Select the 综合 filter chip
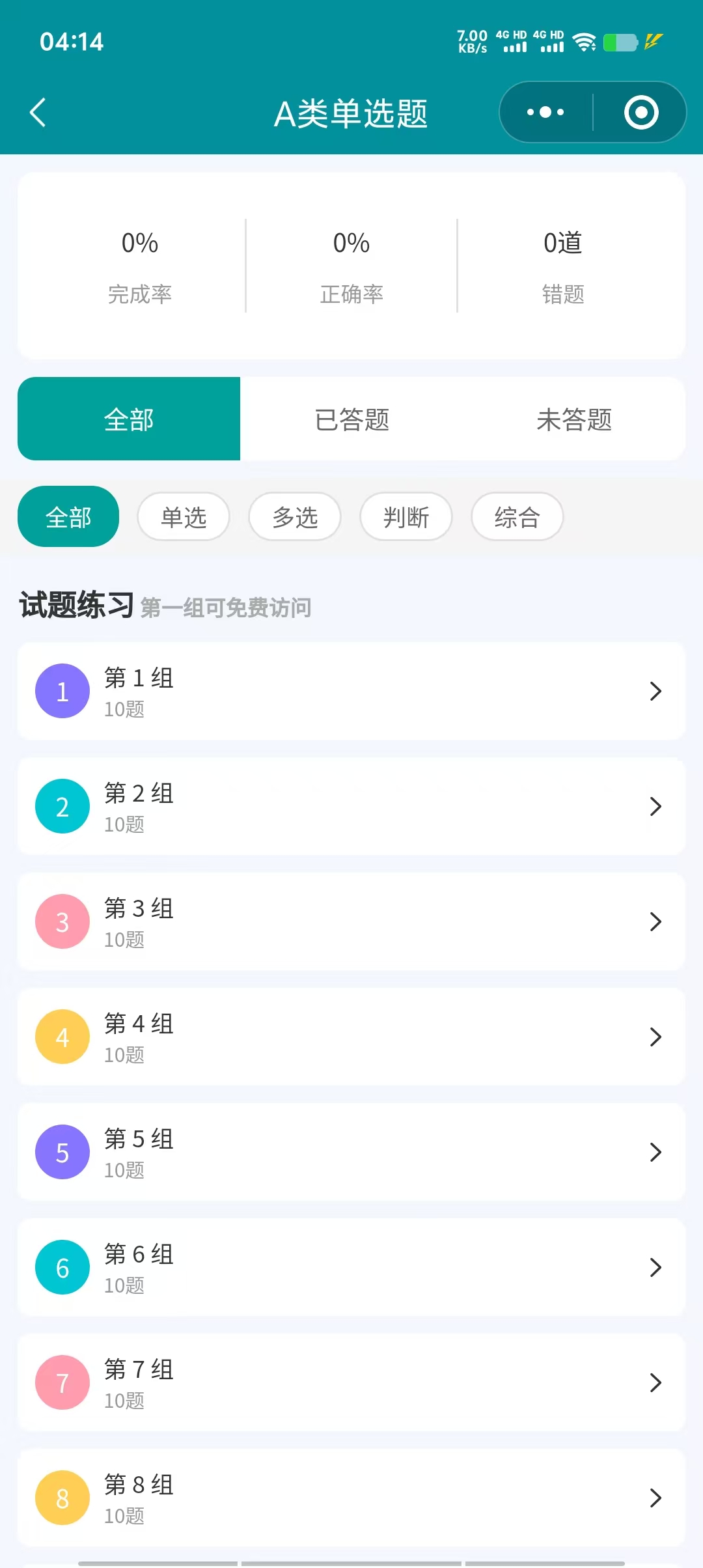The image size is (703, 1568). (x=517, y=516)
